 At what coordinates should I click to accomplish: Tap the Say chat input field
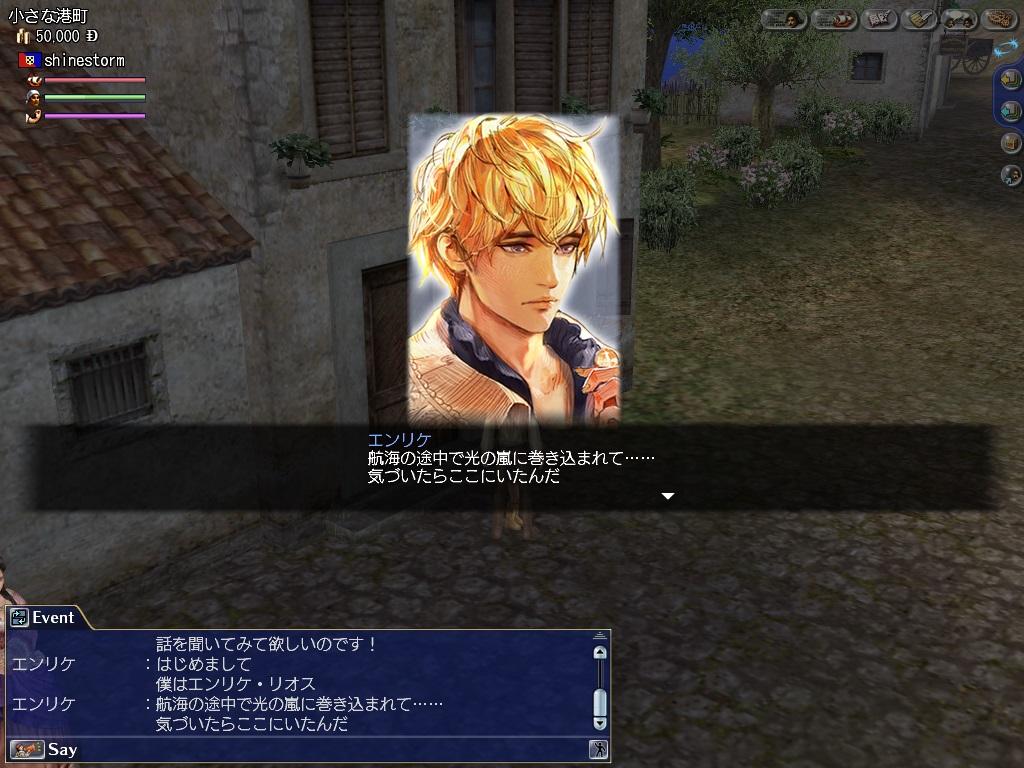[x=333, y=750]
